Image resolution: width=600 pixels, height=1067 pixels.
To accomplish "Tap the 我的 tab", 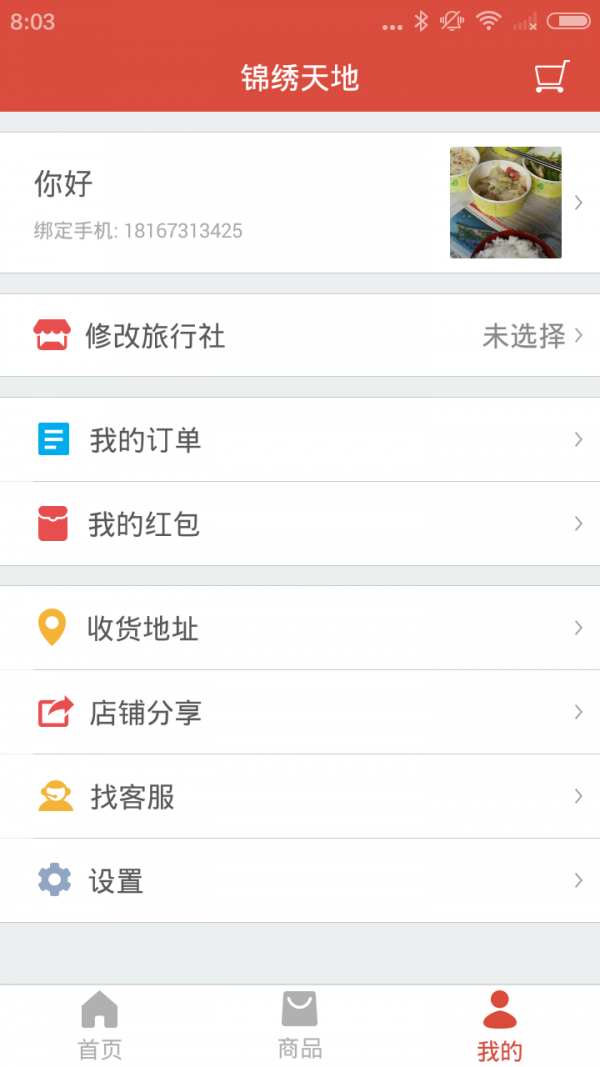I will coord(500,1025).
